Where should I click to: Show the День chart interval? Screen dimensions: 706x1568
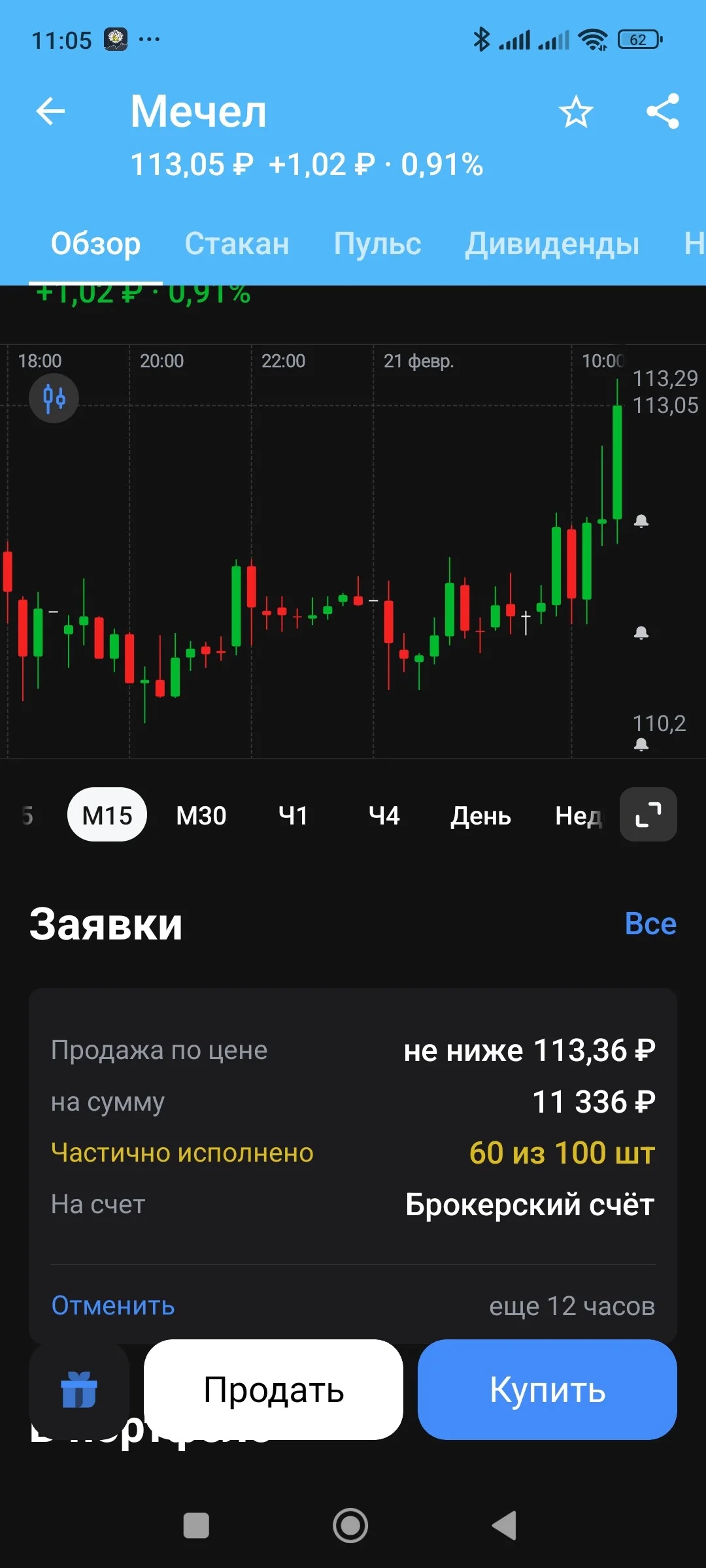[480, 816]
